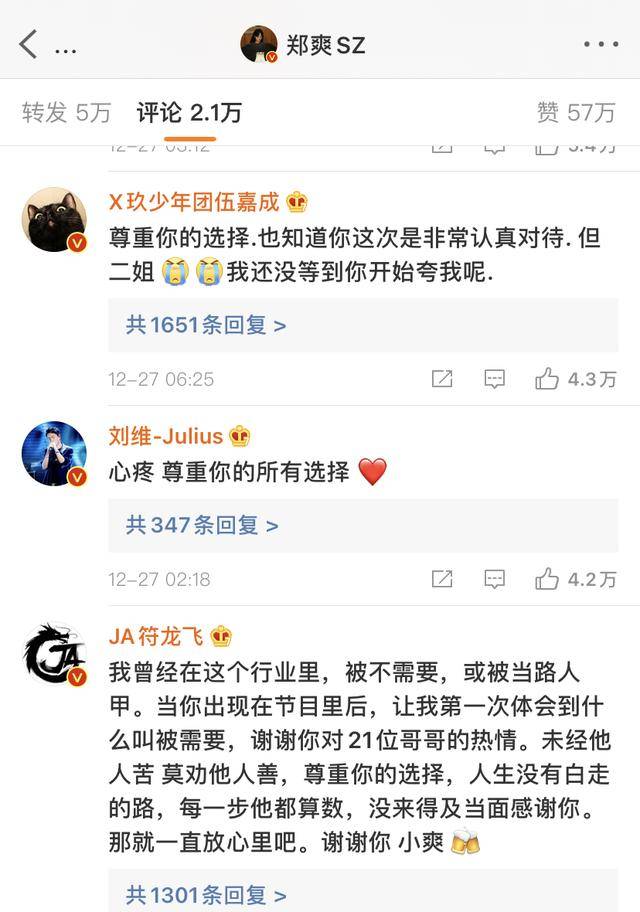
Task: Open X玖少年团伍嘉成 username link
Action: click(x=195, y=202)
